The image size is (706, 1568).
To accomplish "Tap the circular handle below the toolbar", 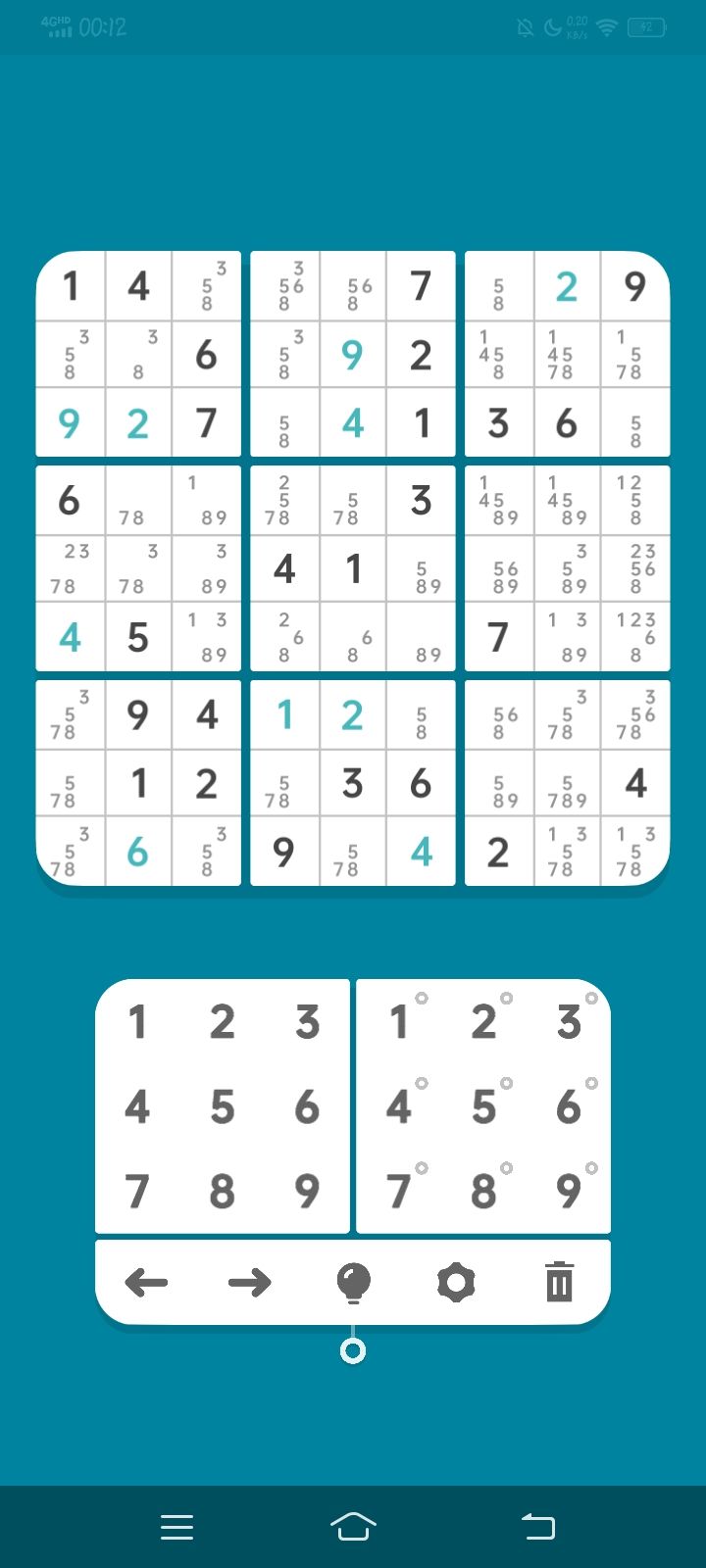I will coord(353,1350).
